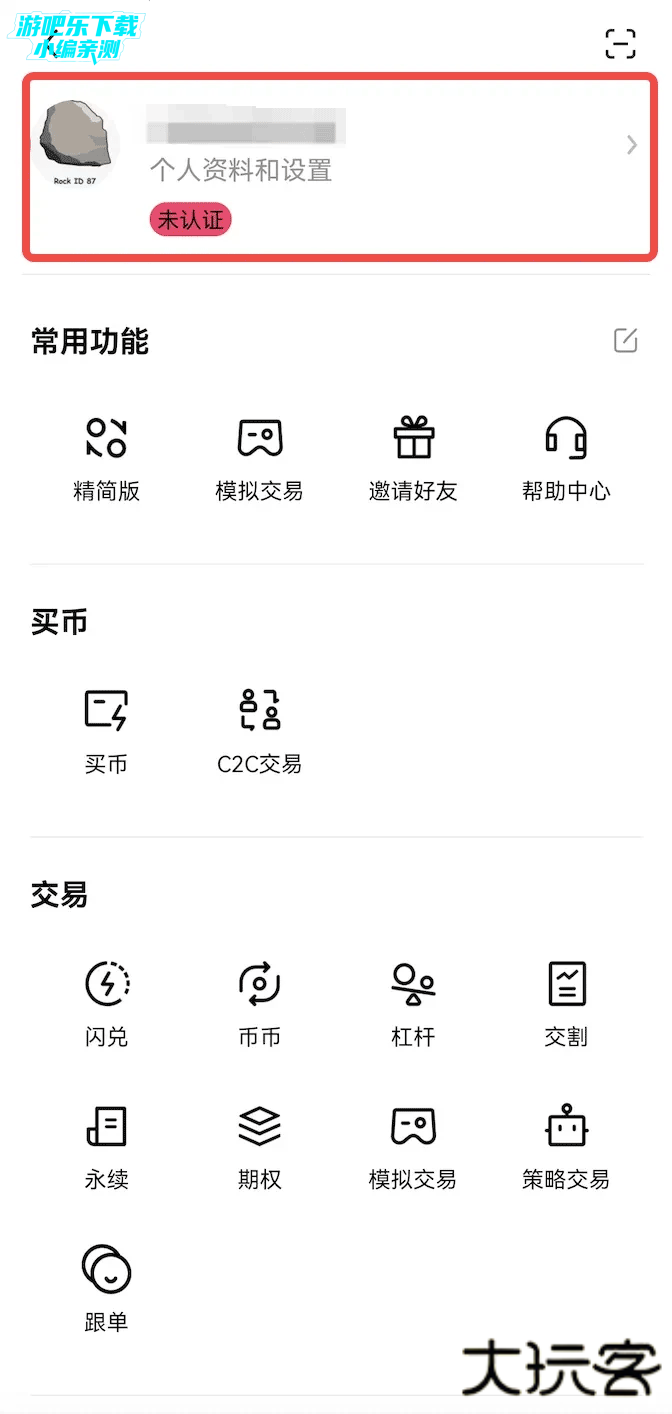Open 邀请好友 invite page

413,457
